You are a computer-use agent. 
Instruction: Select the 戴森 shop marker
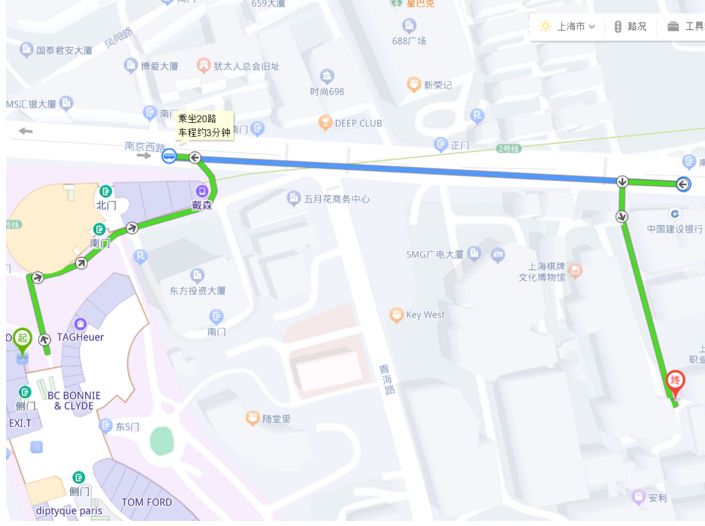[x=202, y=191]
